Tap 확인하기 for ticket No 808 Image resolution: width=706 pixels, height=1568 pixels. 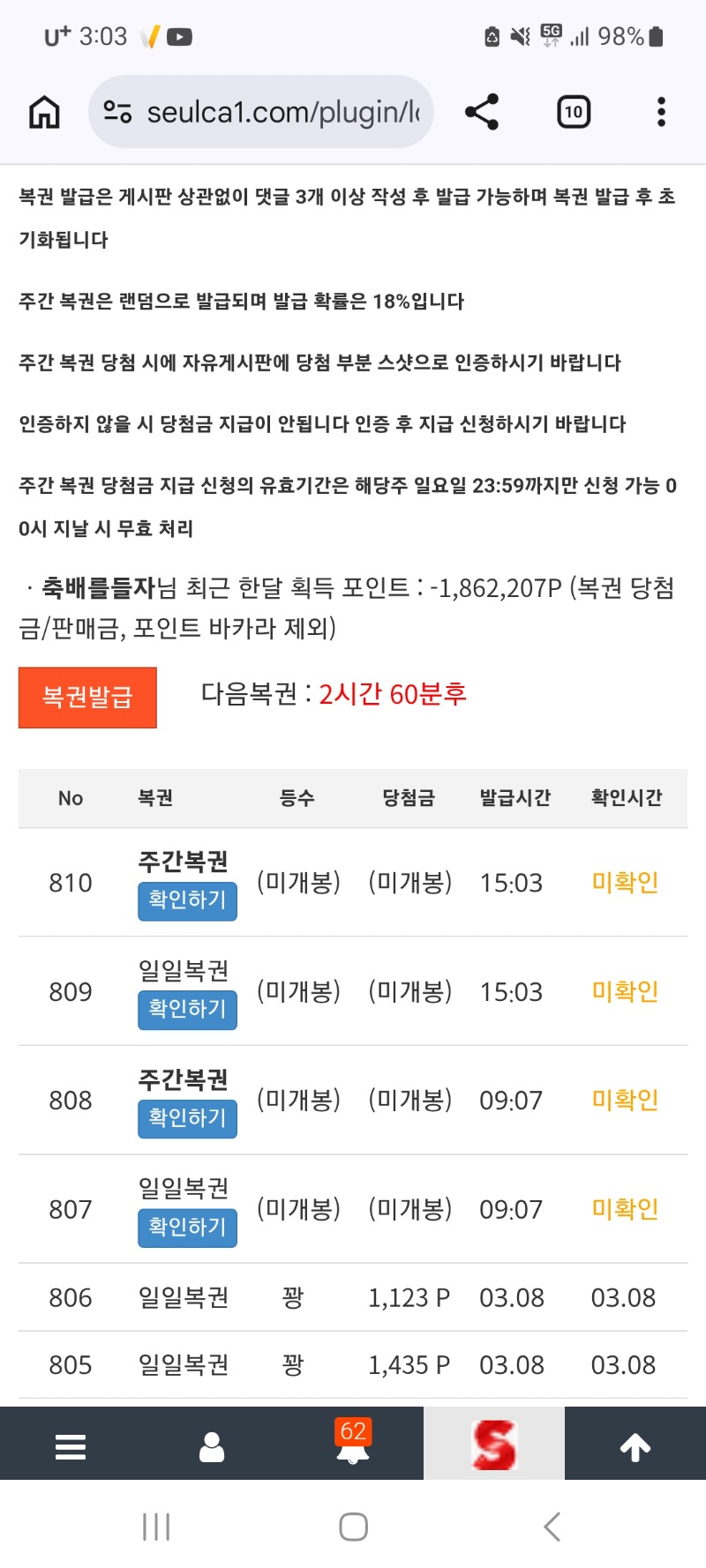187,1118
